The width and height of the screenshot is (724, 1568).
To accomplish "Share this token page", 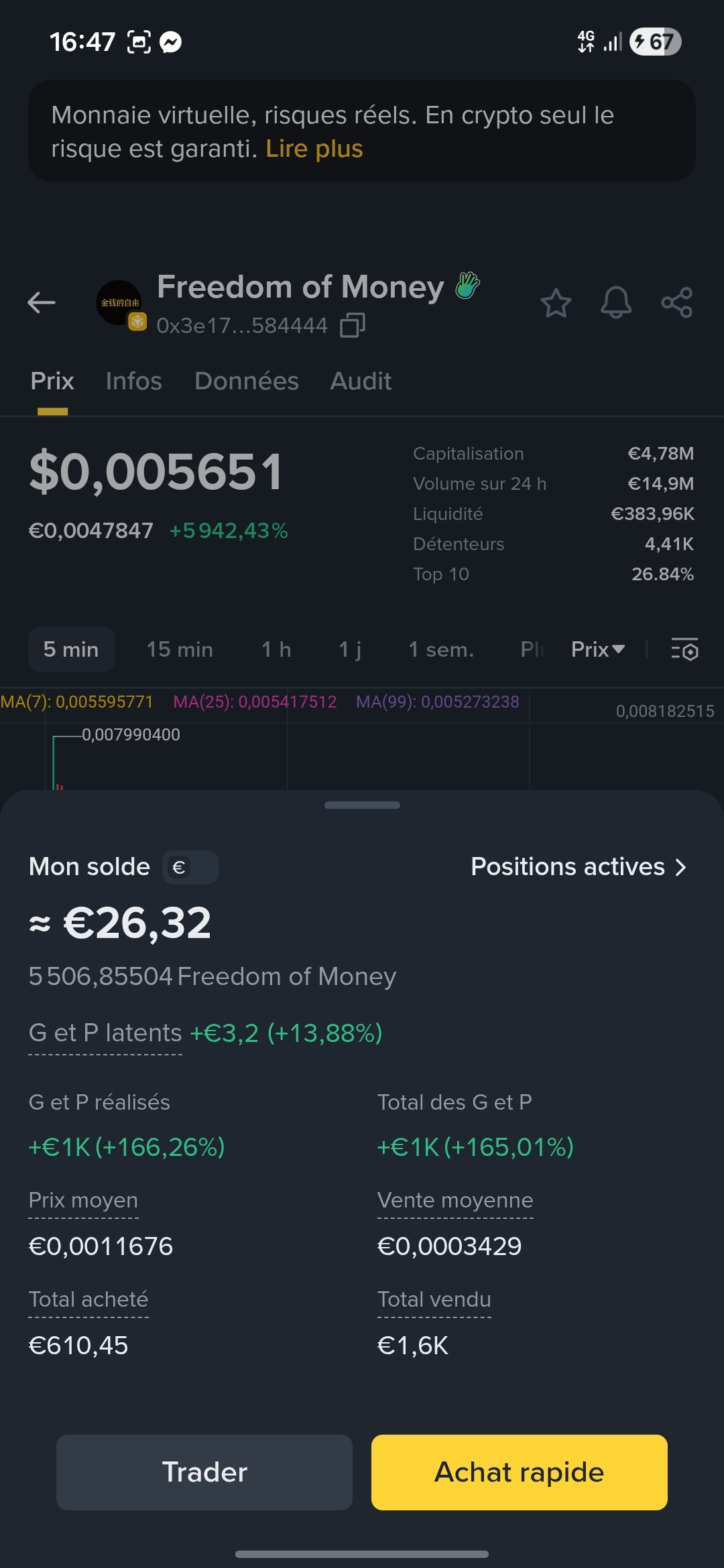I will [676, 303].
